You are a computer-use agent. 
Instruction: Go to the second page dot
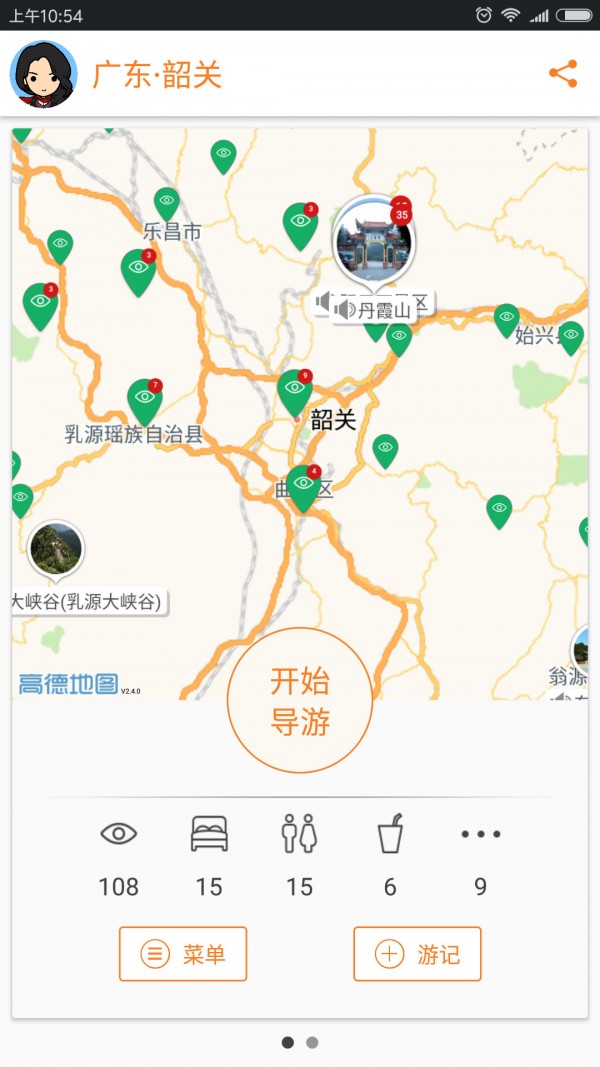(x=312, y=1042)
